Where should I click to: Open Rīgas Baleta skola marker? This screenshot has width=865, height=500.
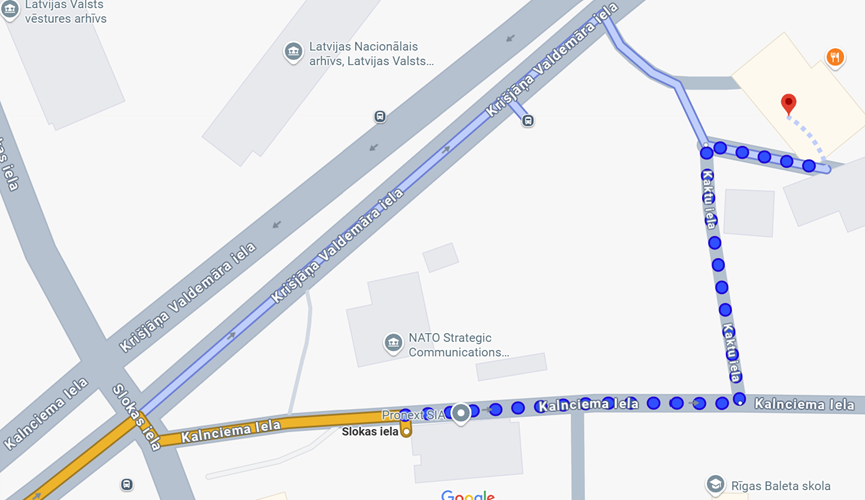click(715, 486)
